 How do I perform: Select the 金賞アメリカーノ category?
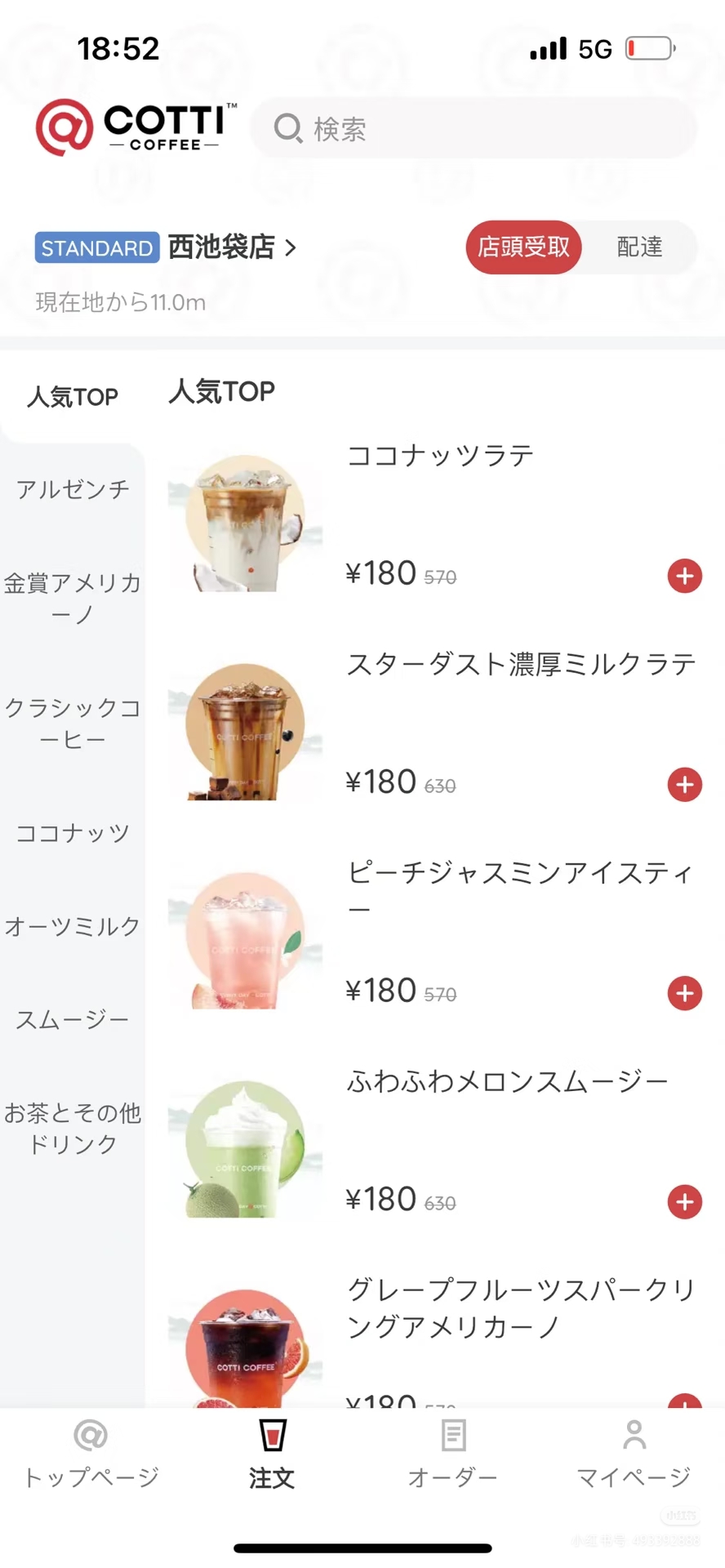[73, 598]
